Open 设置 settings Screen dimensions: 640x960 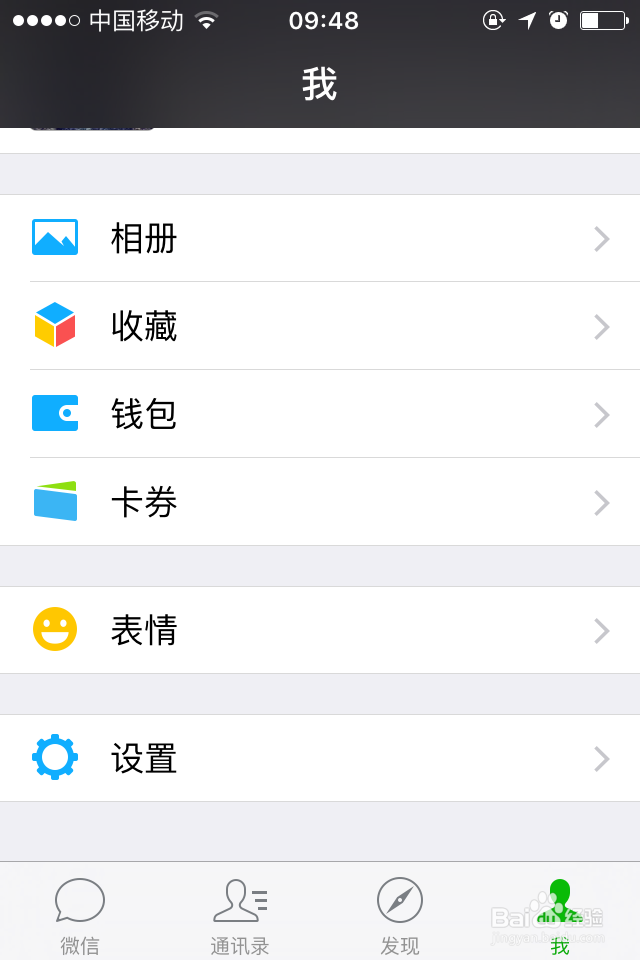[320, 758]
